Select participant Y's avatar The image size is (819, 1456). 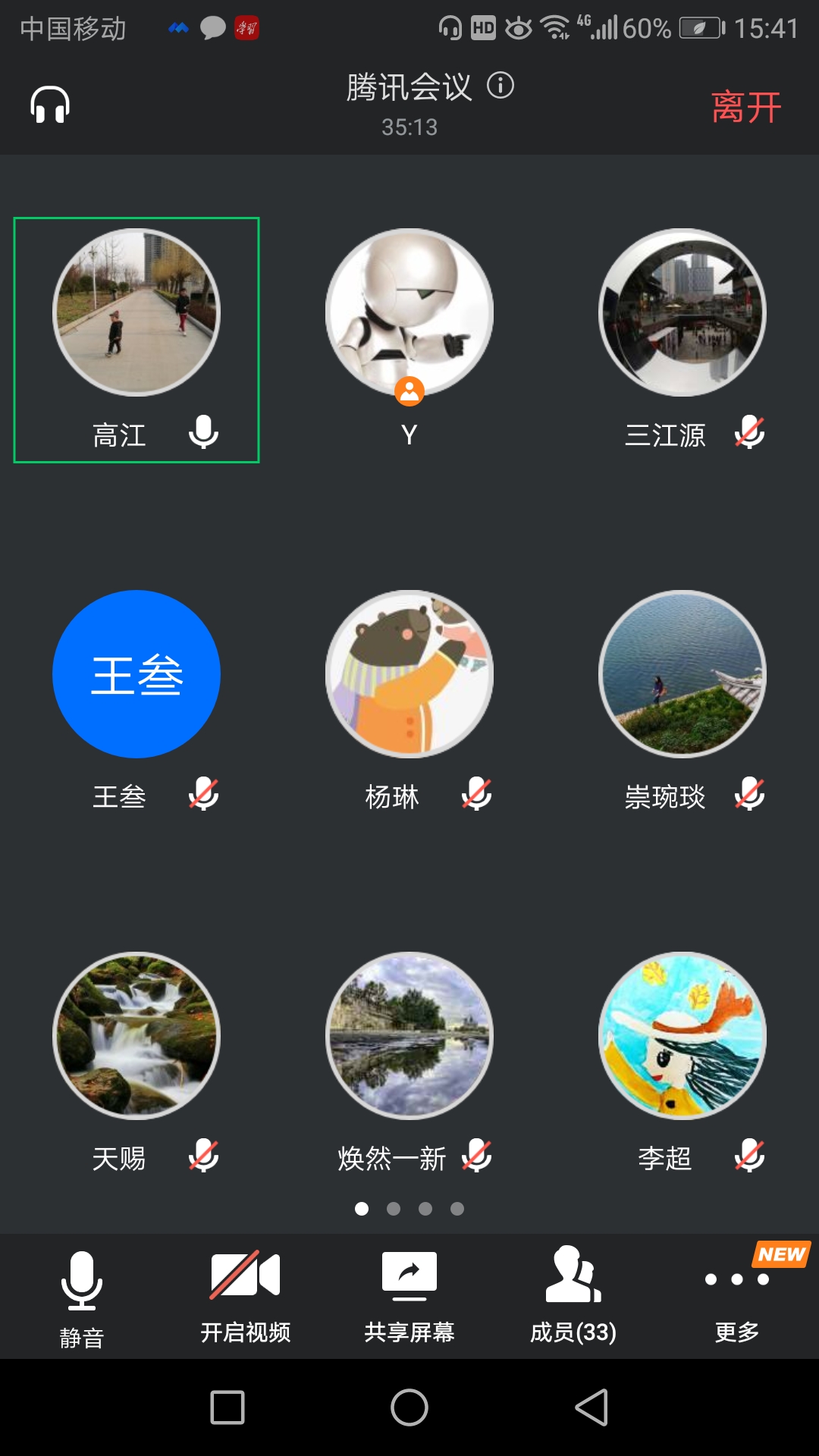tap(409, 312)
